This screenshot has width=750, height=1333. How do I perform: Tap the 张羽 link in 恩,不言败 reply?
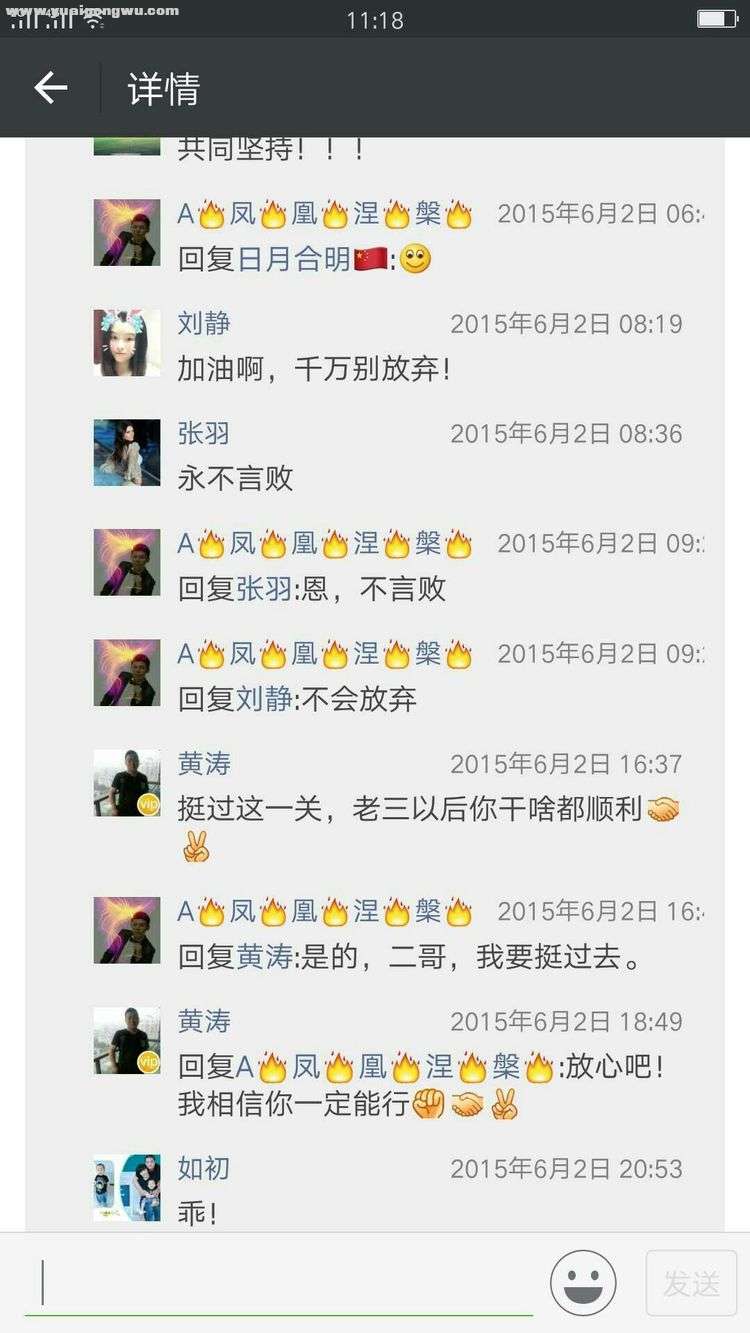click(264, 589)
